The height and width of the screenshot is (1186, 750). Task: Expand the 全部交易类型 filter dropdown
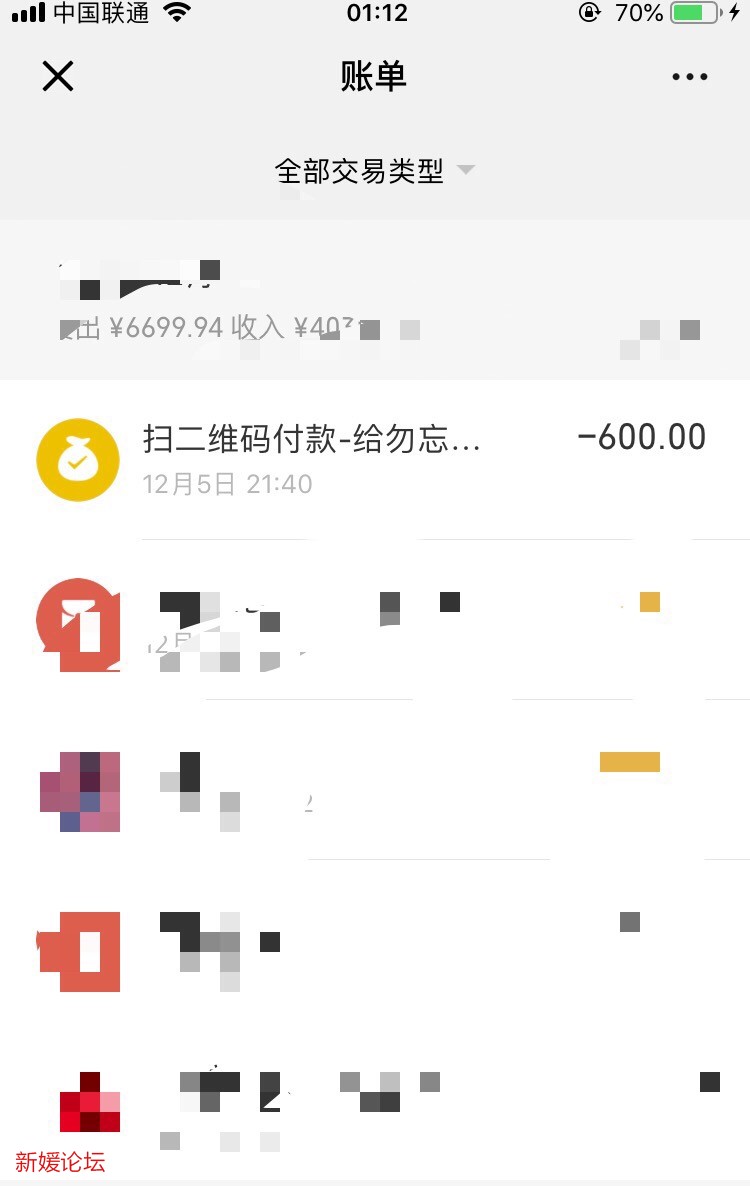click(374, 171)
